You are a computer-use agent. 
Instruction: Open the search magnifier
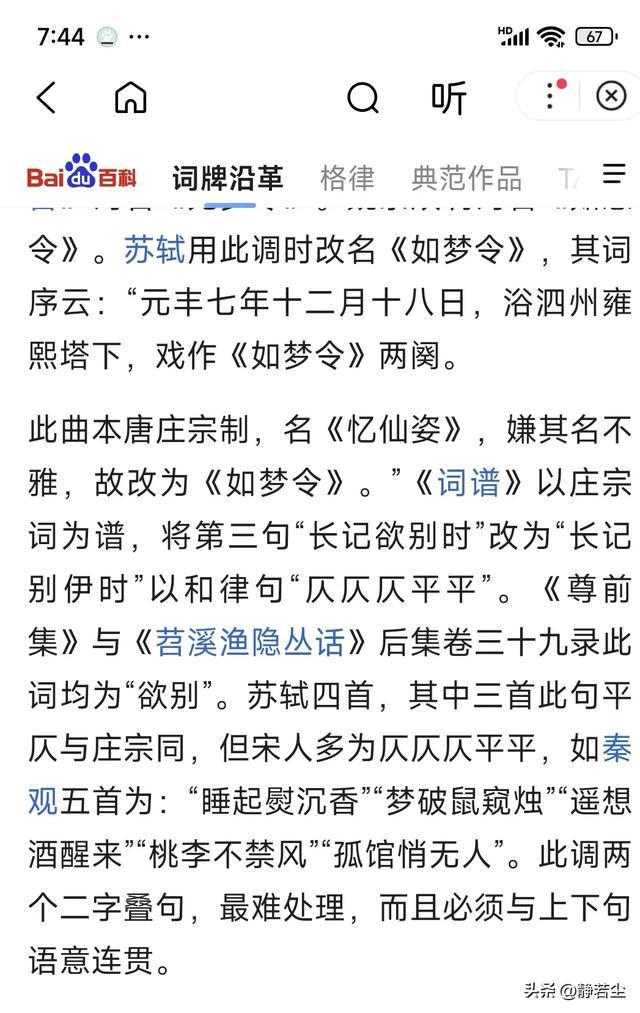[x=362, y=98]
